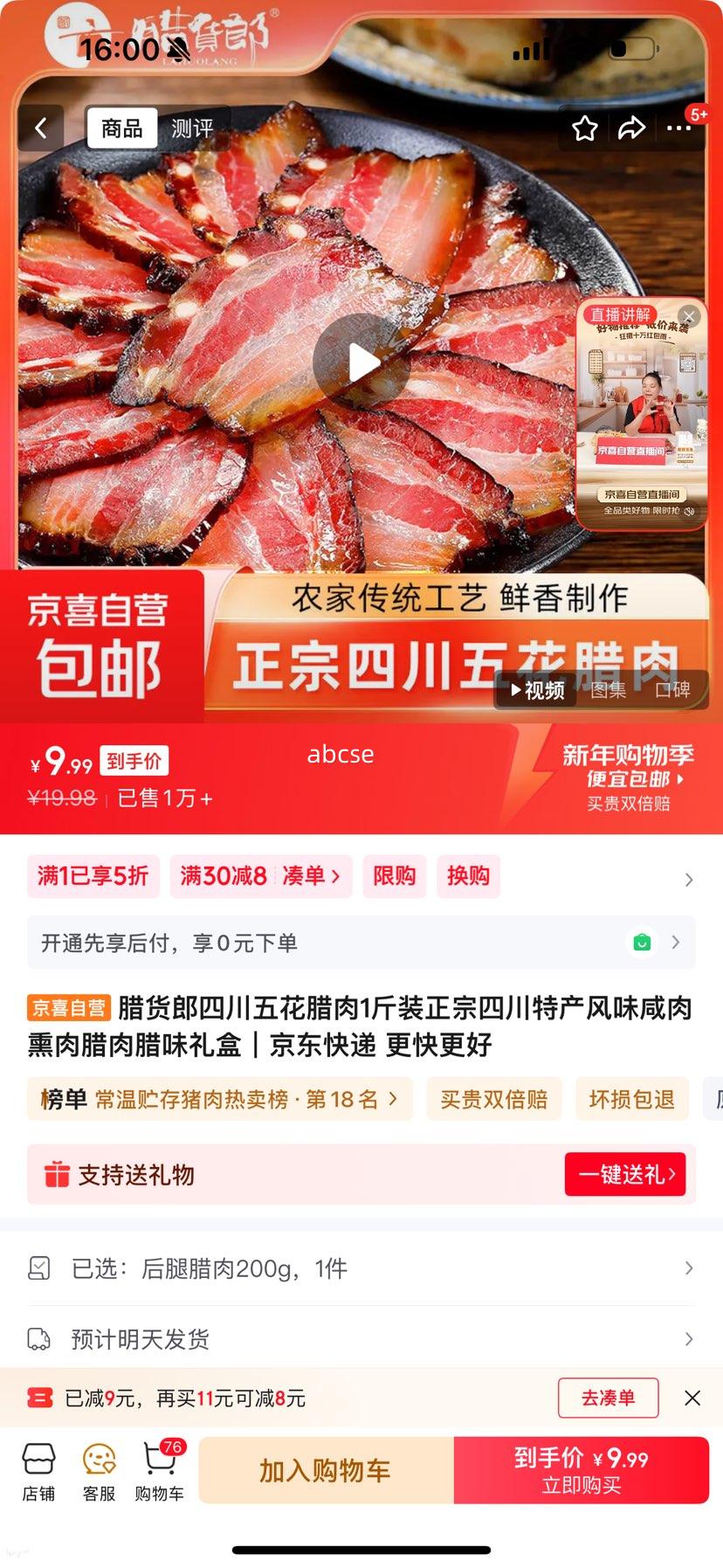
Task: Open 凑单 from the 满30减8 tag
Action: [307, 876]
